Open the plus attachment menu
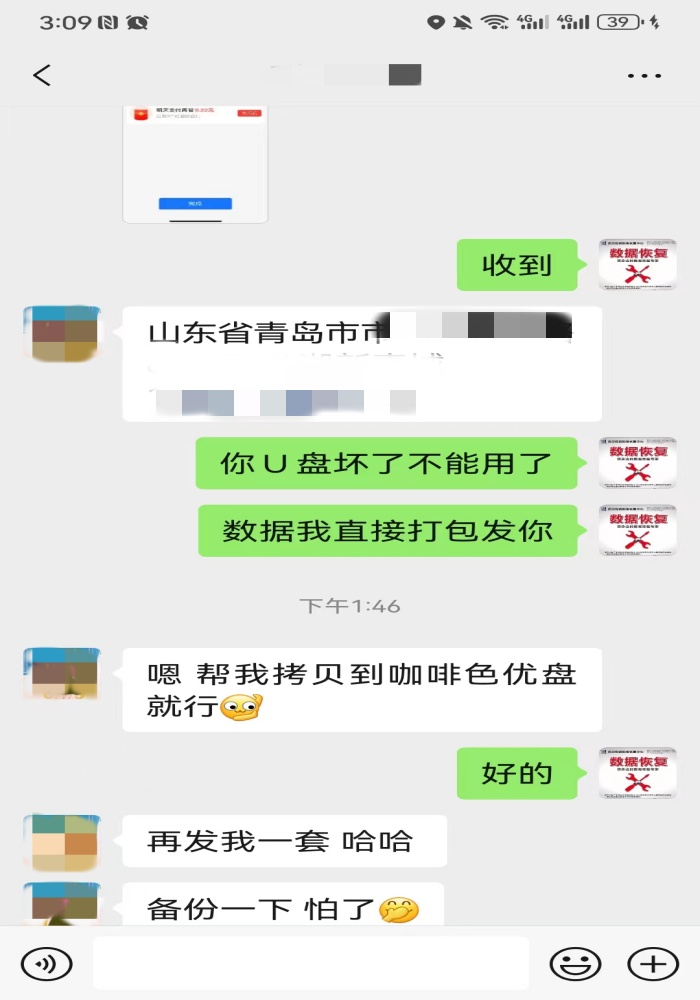The width and height of the screenshot is (700, 1000). [x=652, y=964]
